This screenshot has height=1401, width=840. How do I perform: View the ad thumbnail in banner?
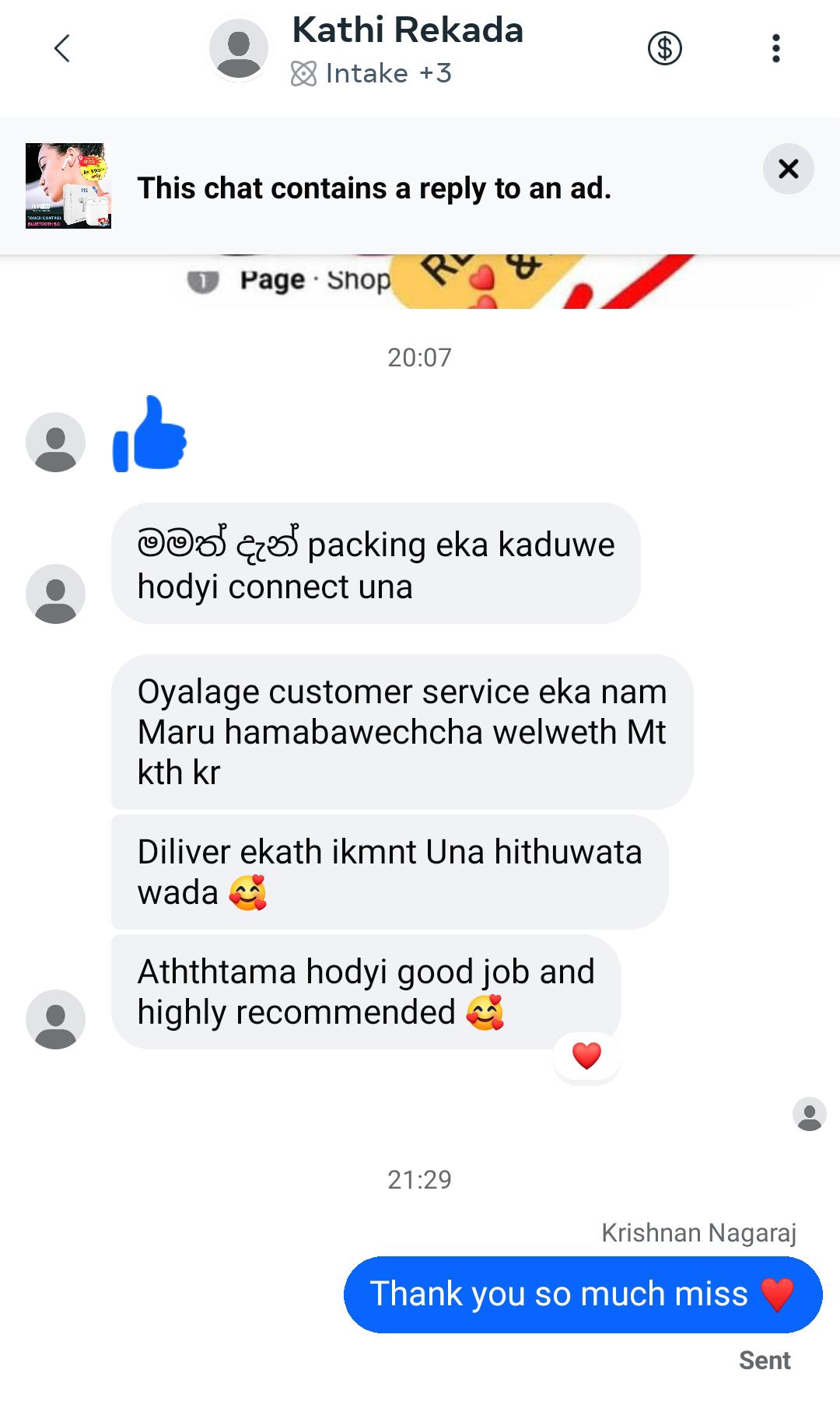click(68, 186)
